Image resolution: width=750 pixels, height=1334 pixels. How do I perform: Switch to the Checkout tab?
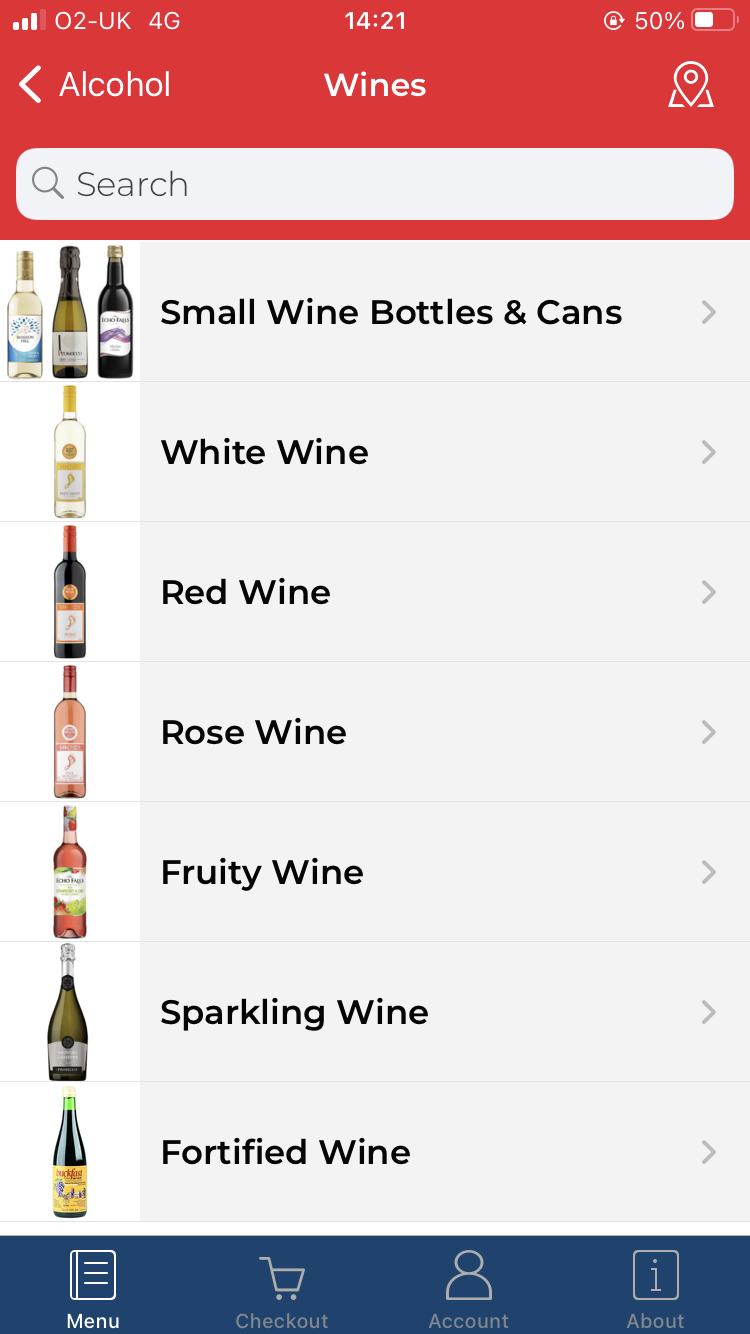tap(281, 1288)
